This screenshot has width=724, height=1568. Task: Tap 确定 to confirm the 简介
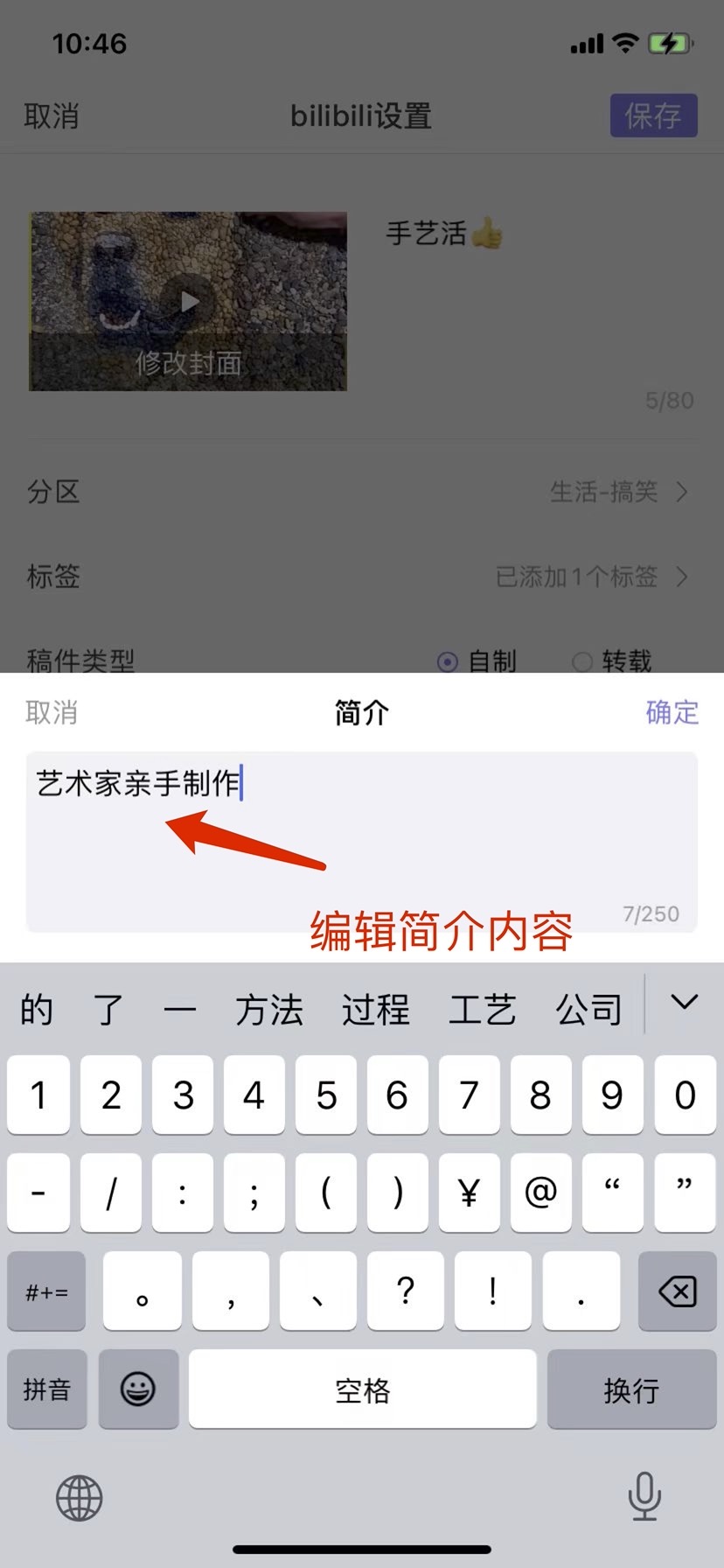click(672, 712)
